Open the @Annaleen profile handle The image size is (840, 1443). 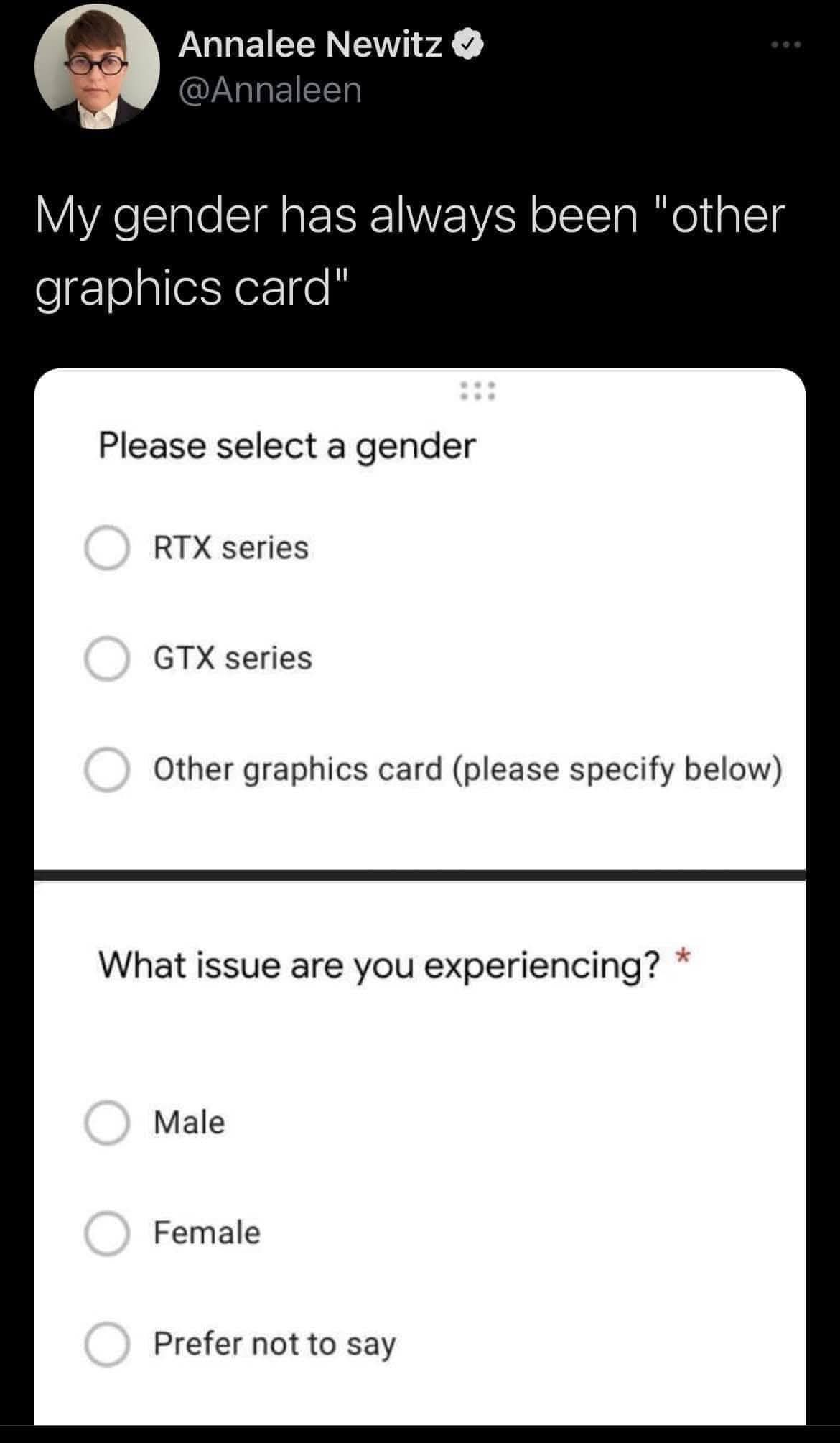tap(269, 91)
